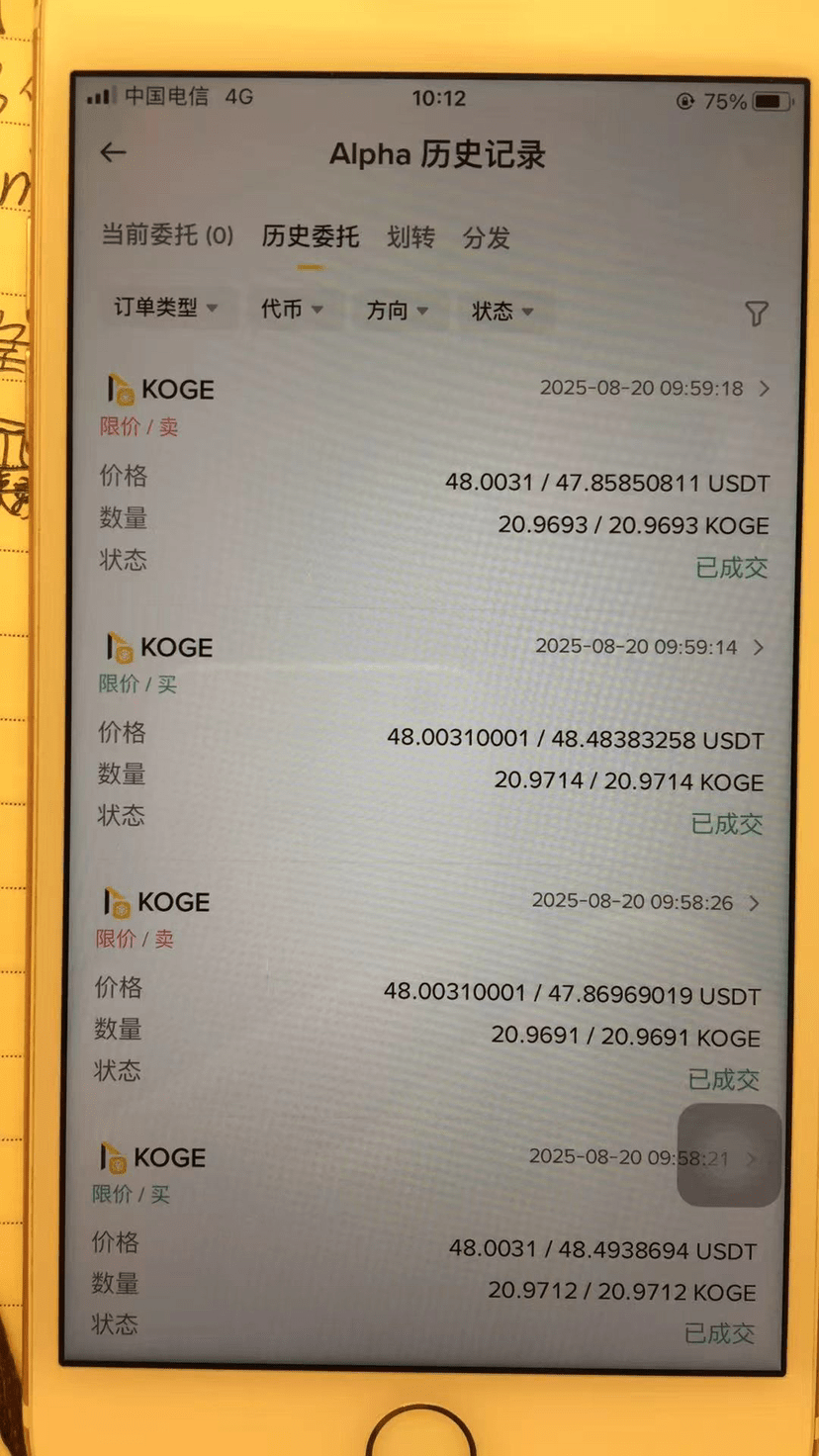Select the 历史委托 tab
Image resolution: width=819 pixels, height=1456 pixels.
point(310,237)
